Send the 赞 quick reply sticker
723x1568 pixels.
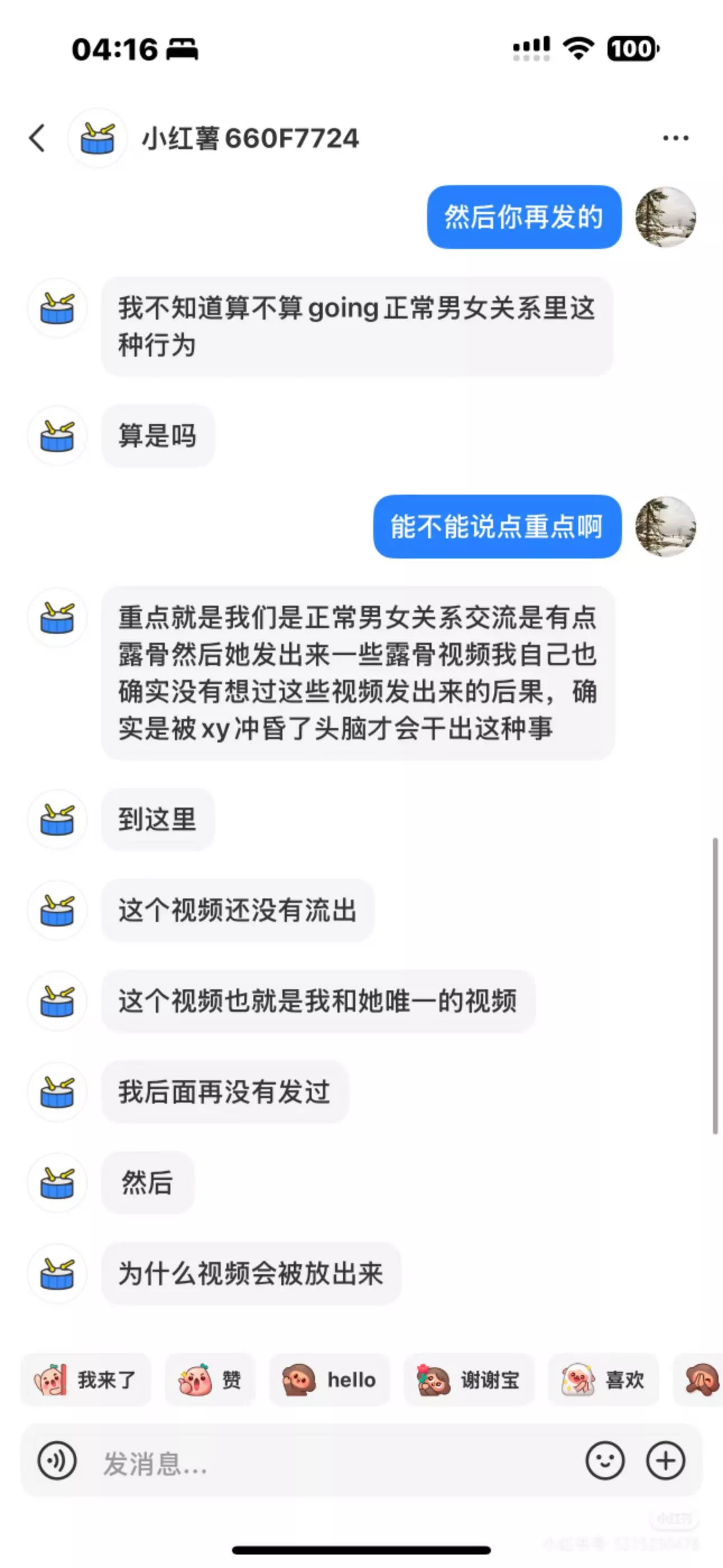[x=210, y=1380]
